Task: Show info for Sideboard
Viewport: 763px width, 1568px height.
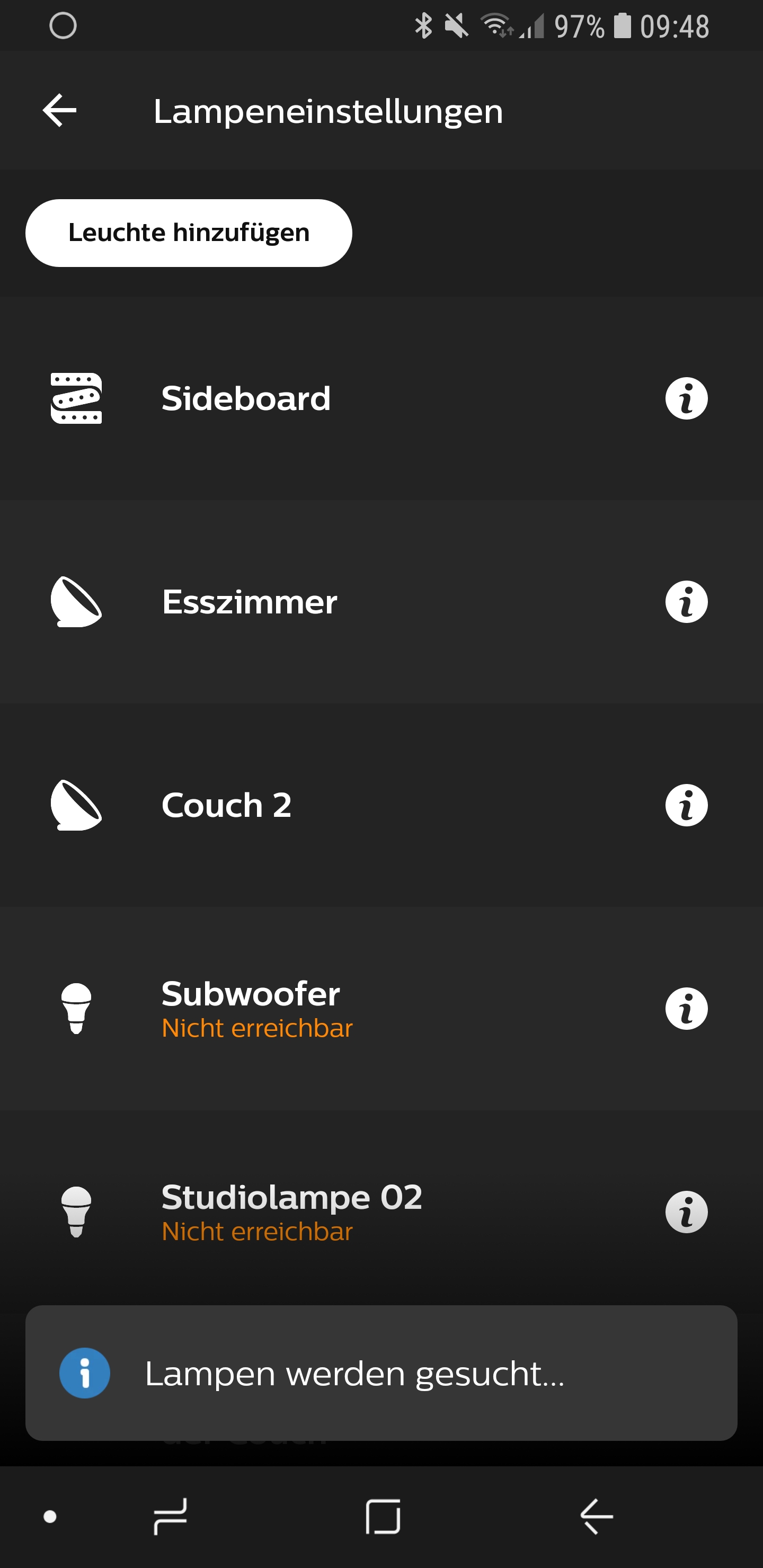Action: coord(686,399)
